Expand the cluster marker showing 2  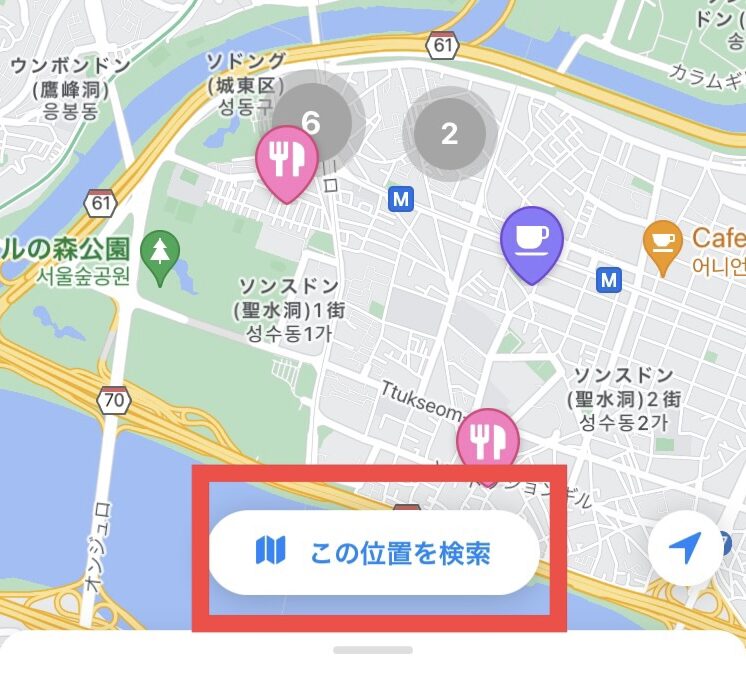449,134
